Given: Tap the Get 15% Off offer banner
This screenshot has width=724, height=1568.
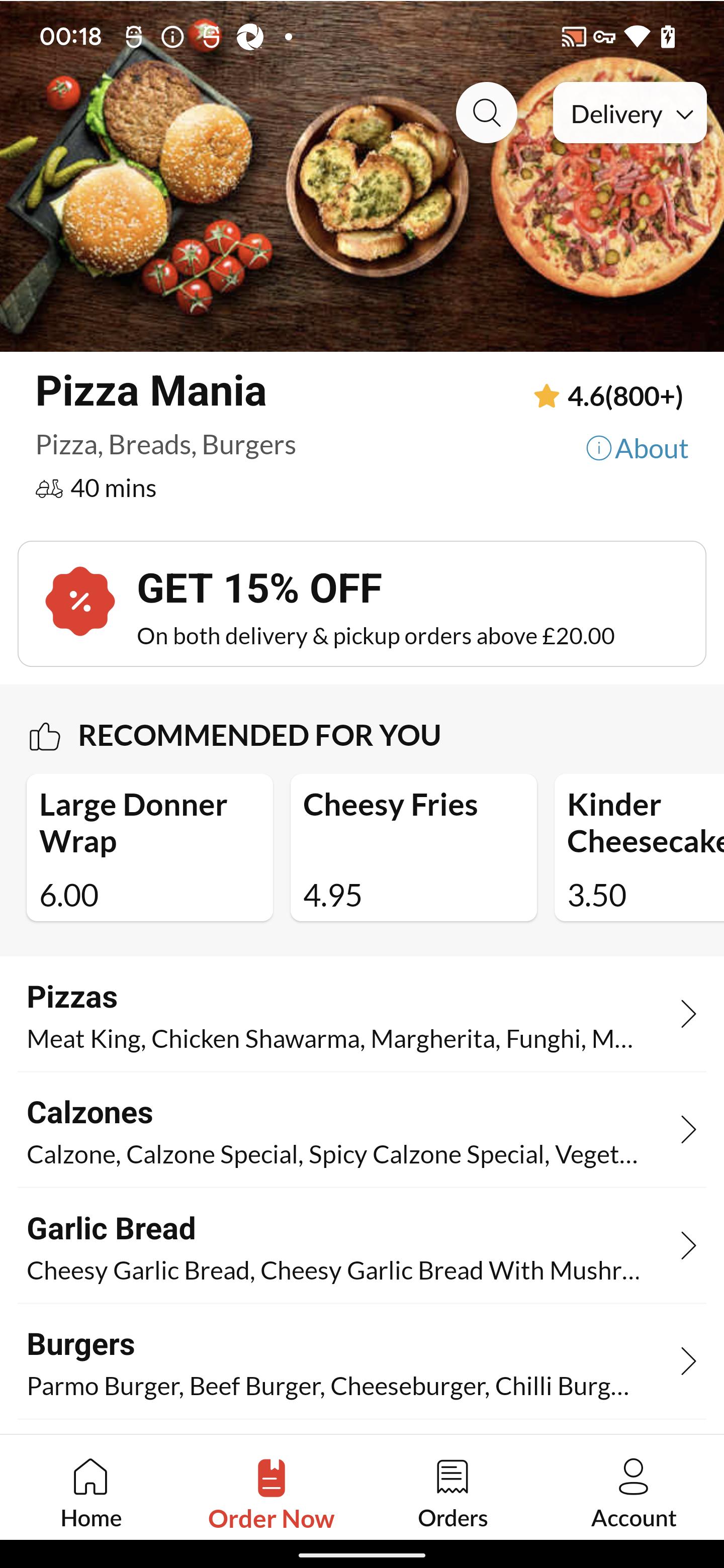Looking at the screenshot, I should pyautogui.click(x=361, y=604).
